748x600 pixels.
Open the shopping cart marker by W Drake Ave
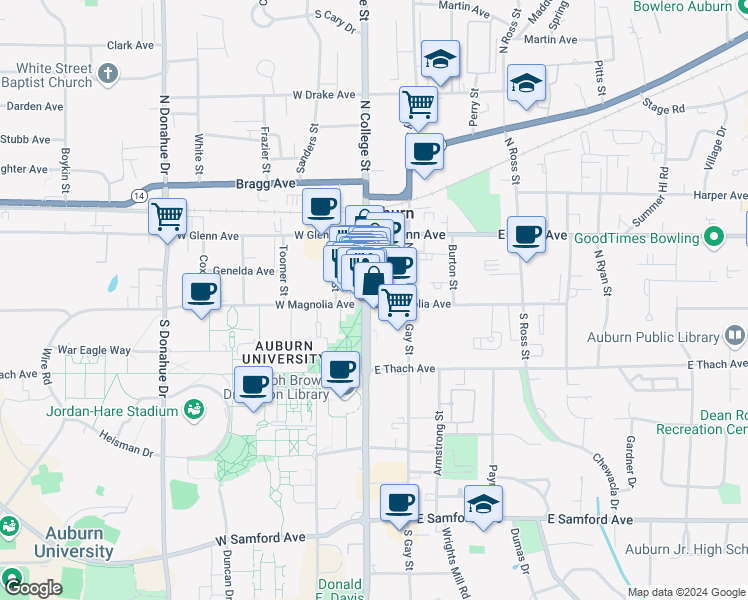coord(418,103)
